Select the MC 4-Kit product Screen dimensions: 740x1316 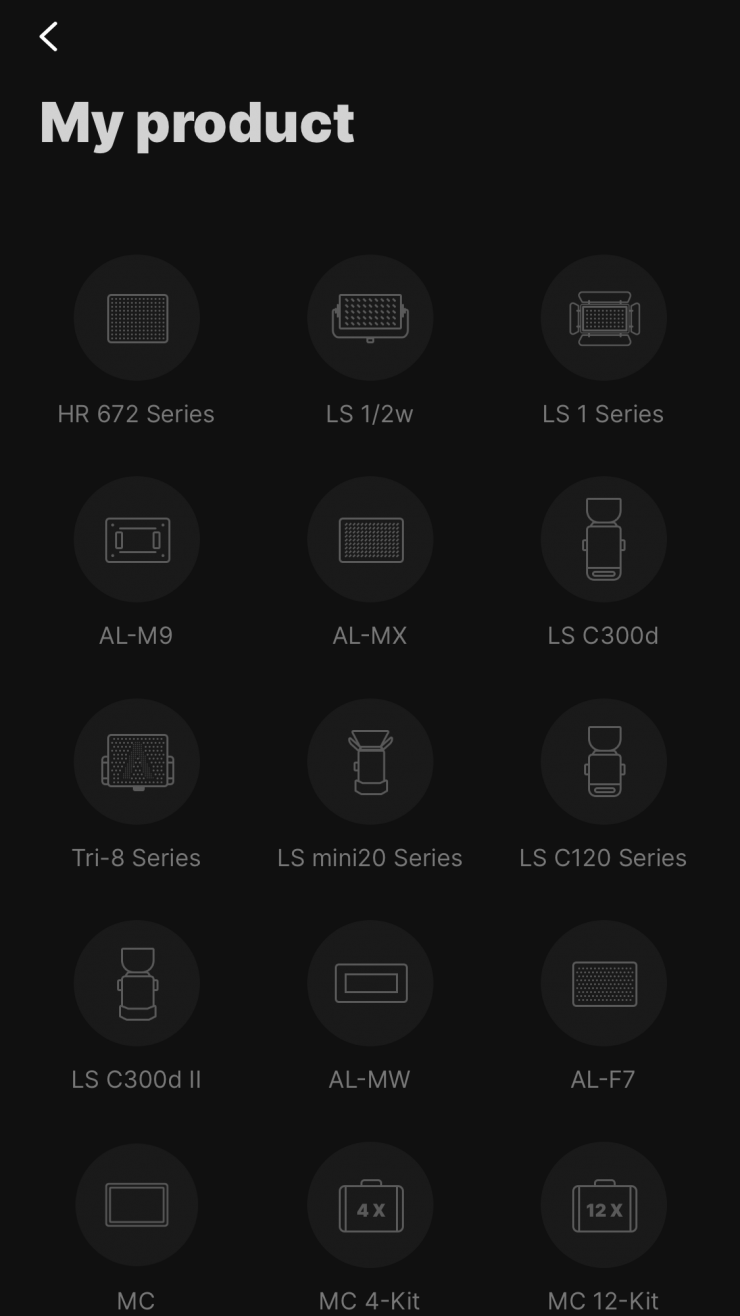(x=370, y=1206)
